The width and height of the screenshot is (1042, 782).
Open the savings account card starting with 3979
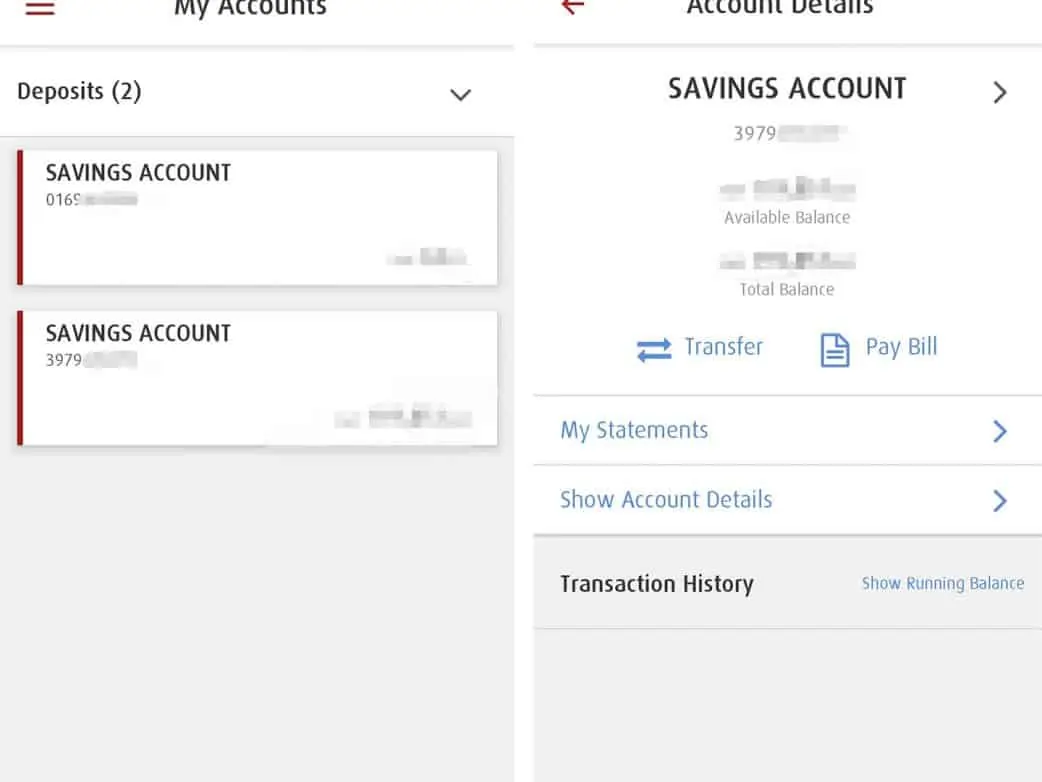(258, 377)
